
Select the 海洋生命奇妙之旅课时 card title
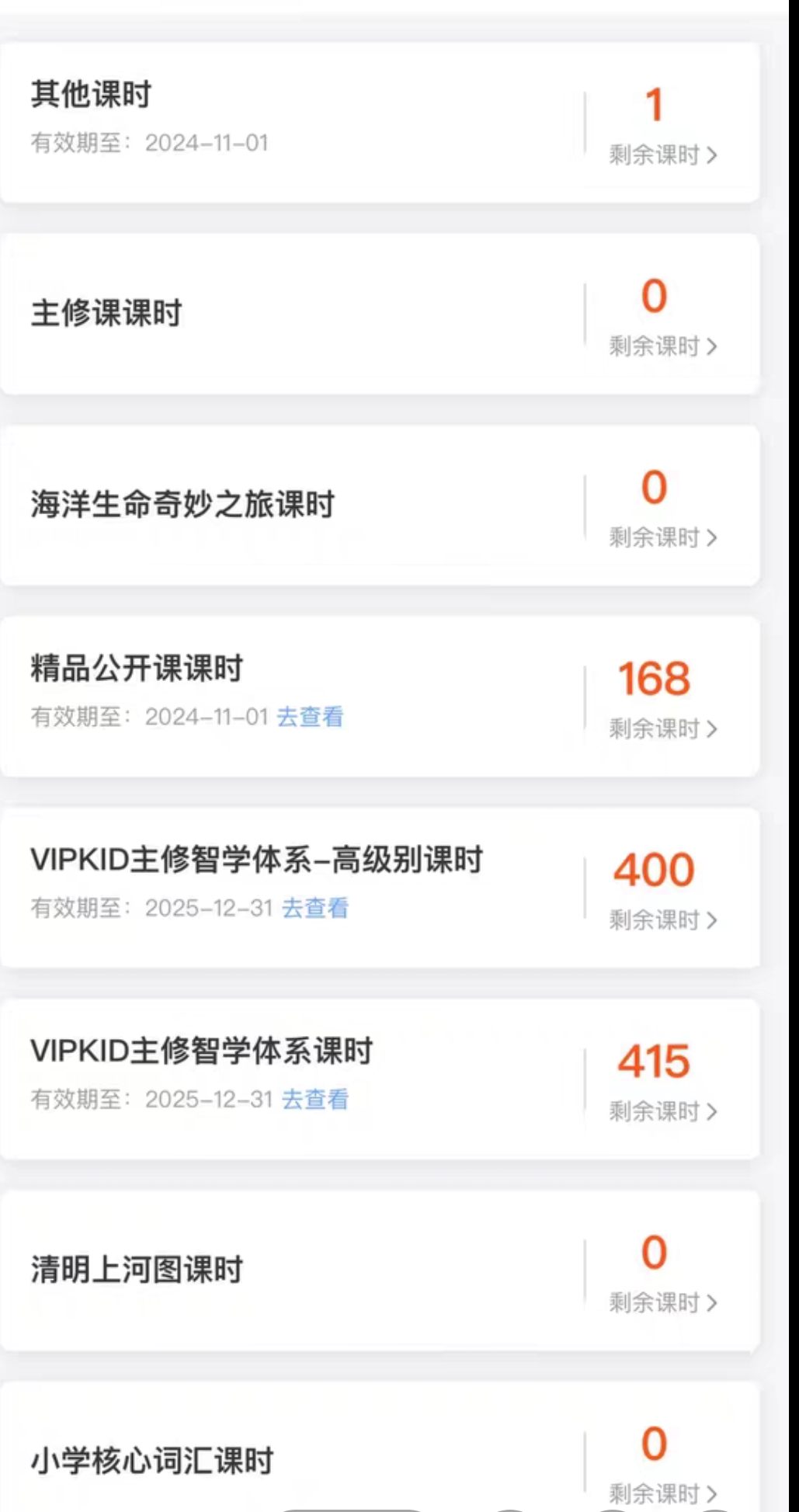(x=187, y=503)
